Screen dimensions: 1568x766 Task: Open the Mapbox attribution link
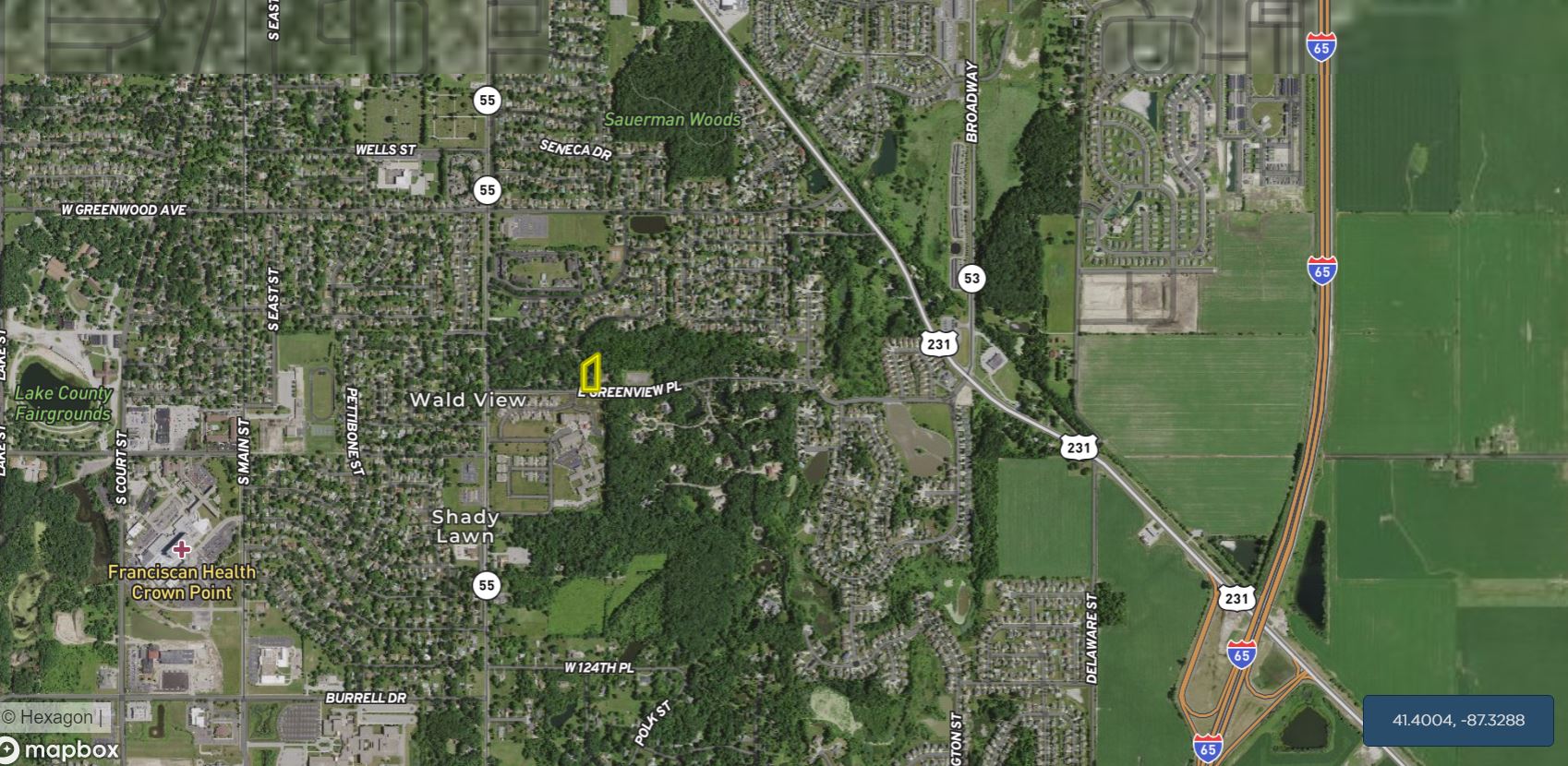coord(61,750)
